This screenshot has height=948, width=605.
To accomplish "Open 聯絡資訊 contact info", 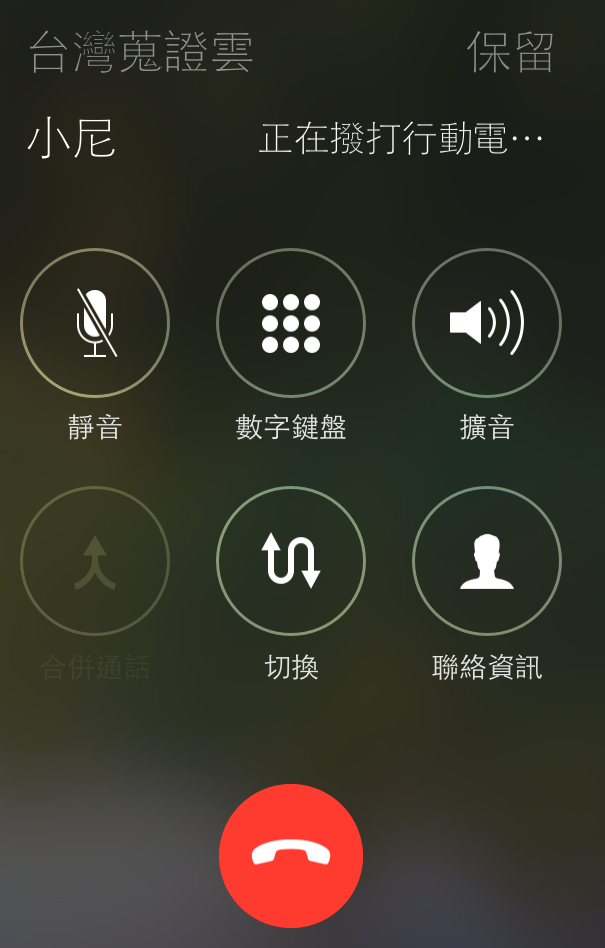I will point(487,561).
